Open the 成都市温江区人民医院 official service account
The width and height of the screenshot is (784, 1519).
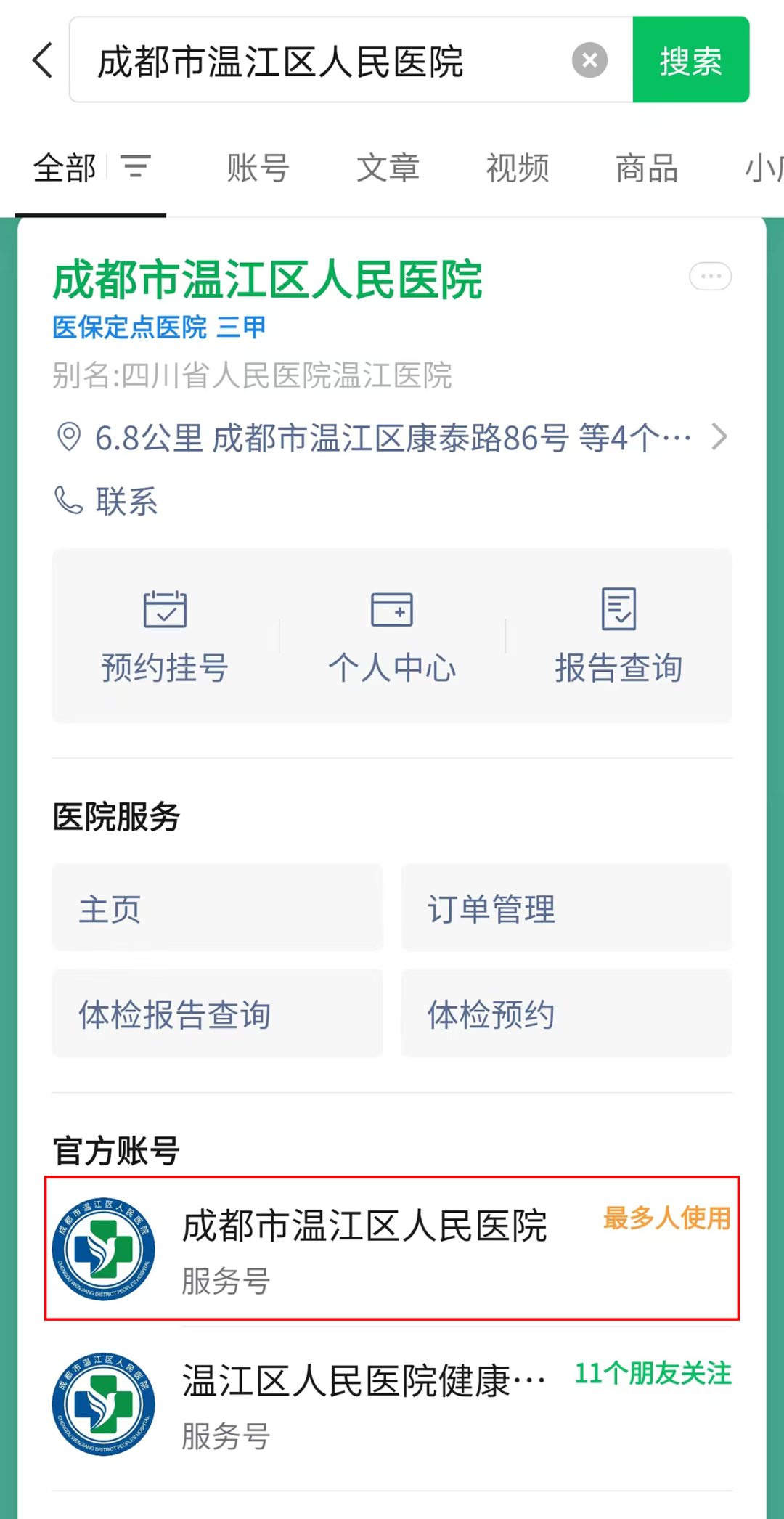[392, 1248]
